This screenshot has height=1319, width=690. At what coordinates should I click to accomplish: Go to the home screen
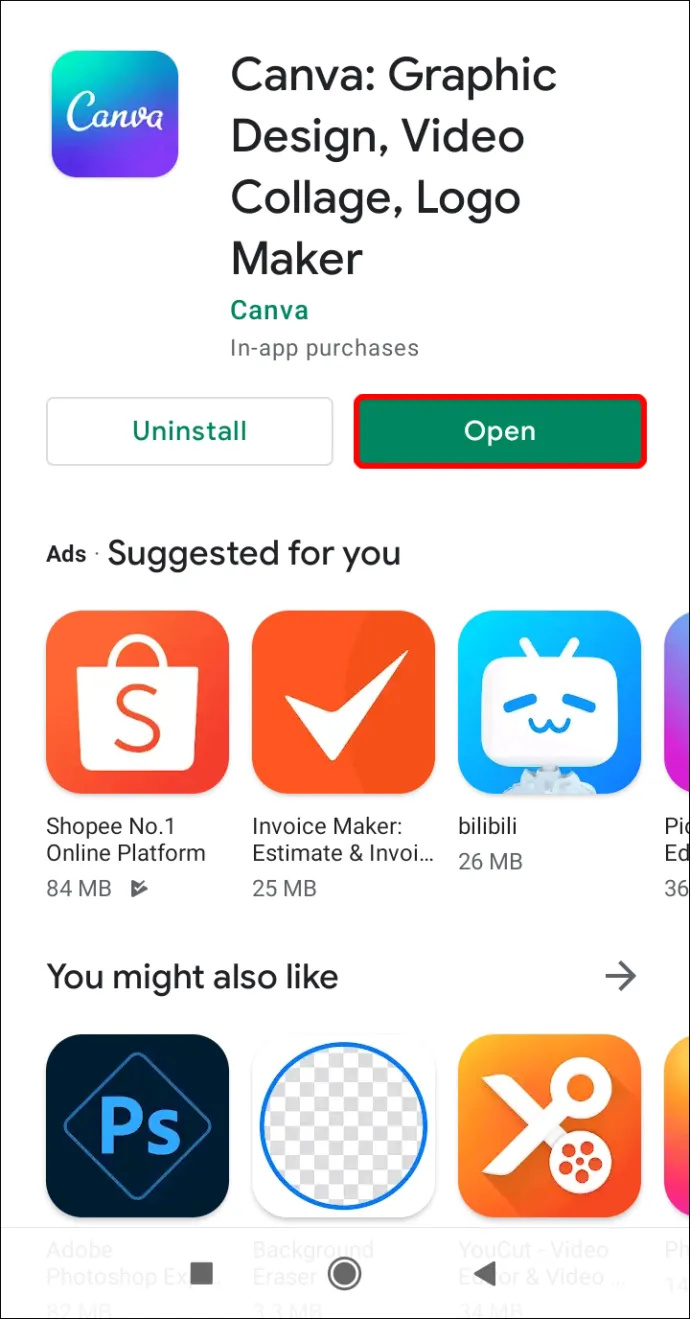point(344,1273)
